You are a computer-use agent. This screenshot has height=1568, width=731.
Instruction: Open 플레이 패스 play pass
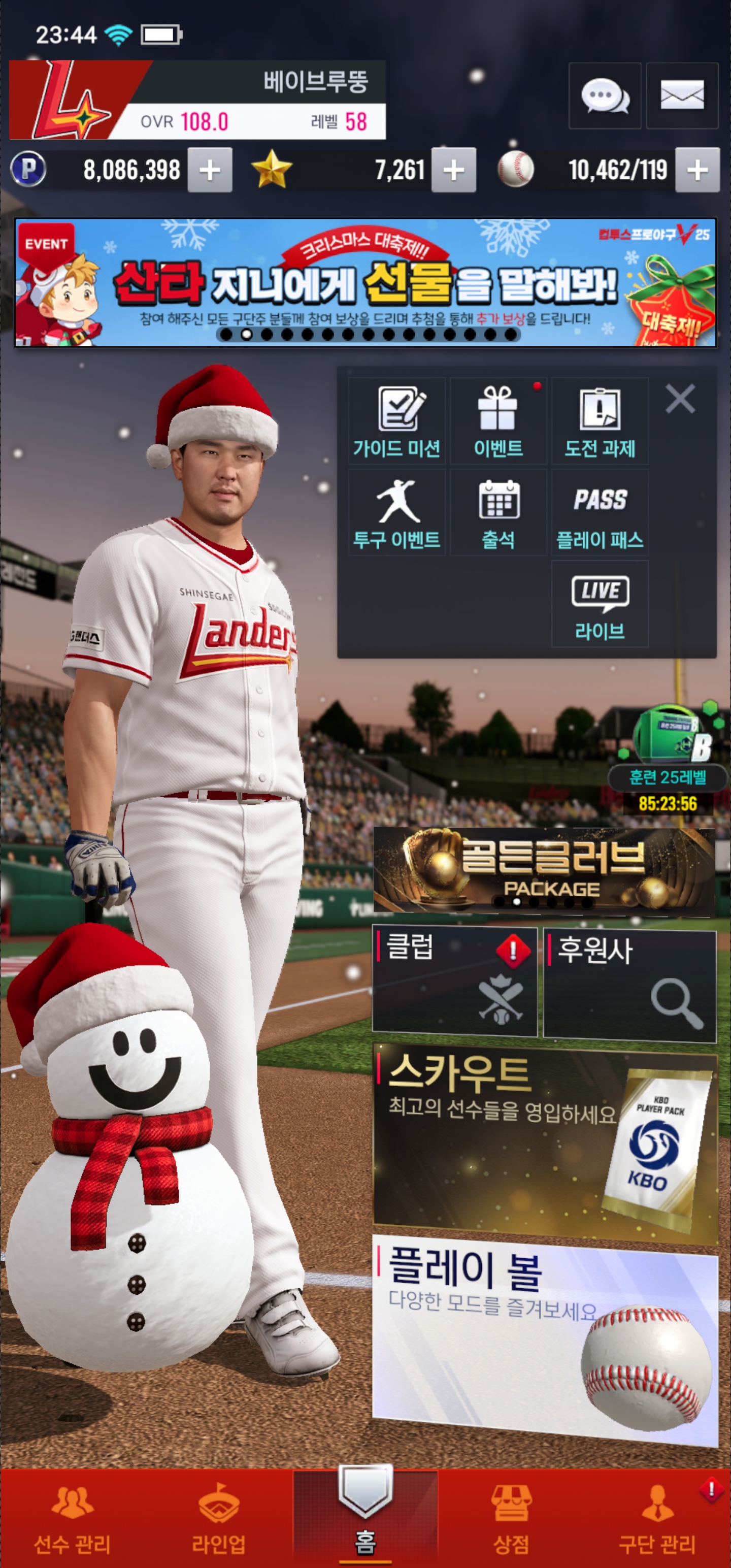click(600, 512)
